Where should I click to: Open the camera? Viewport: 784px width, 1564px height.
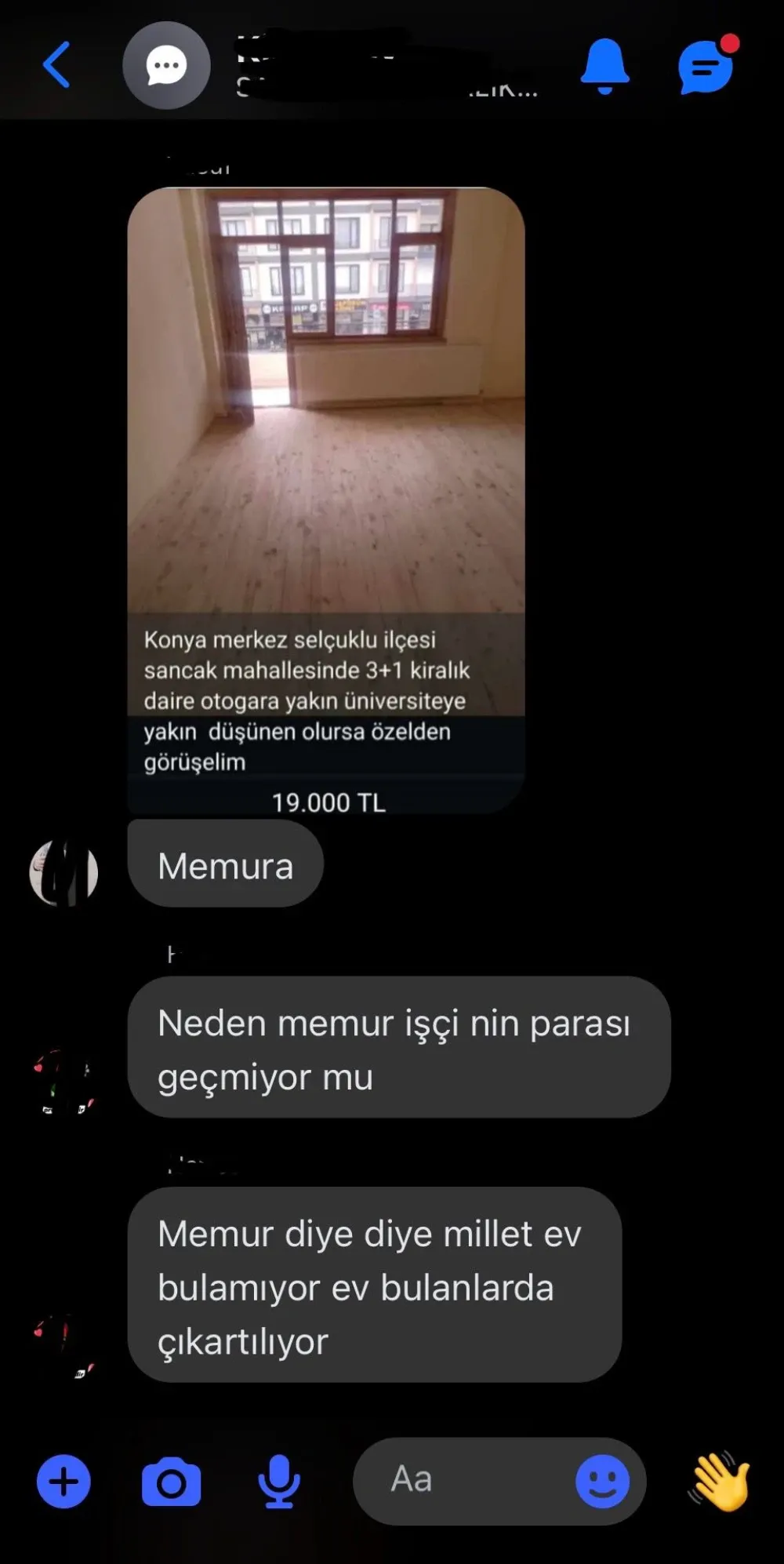click(171, 1482)
